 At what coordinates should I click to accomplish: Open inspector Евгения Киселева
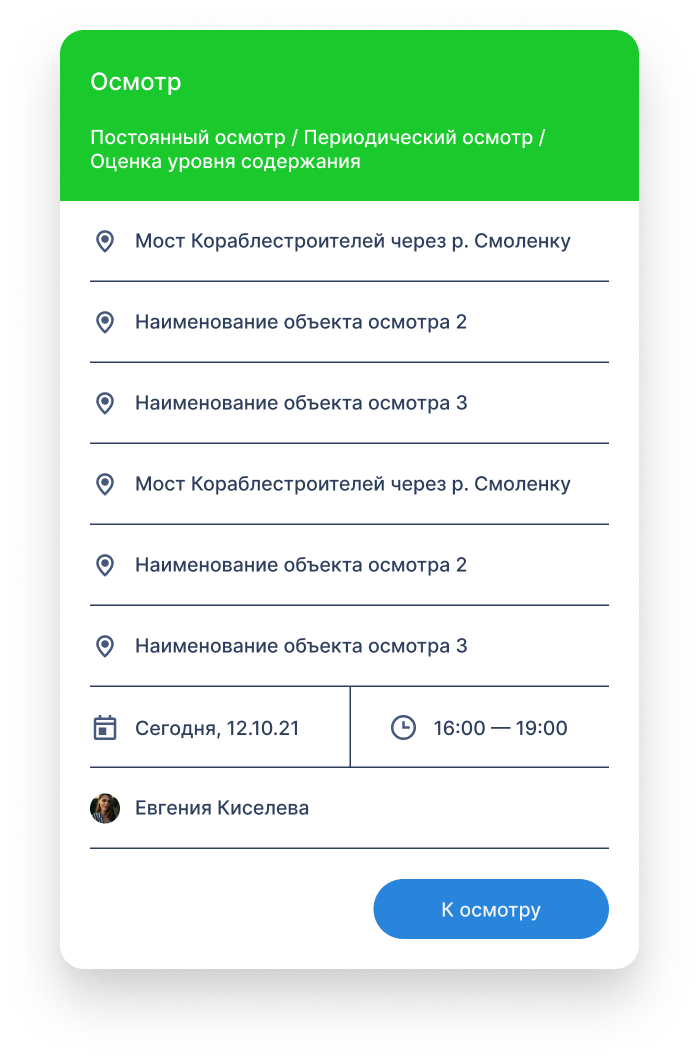pos(222,808)
